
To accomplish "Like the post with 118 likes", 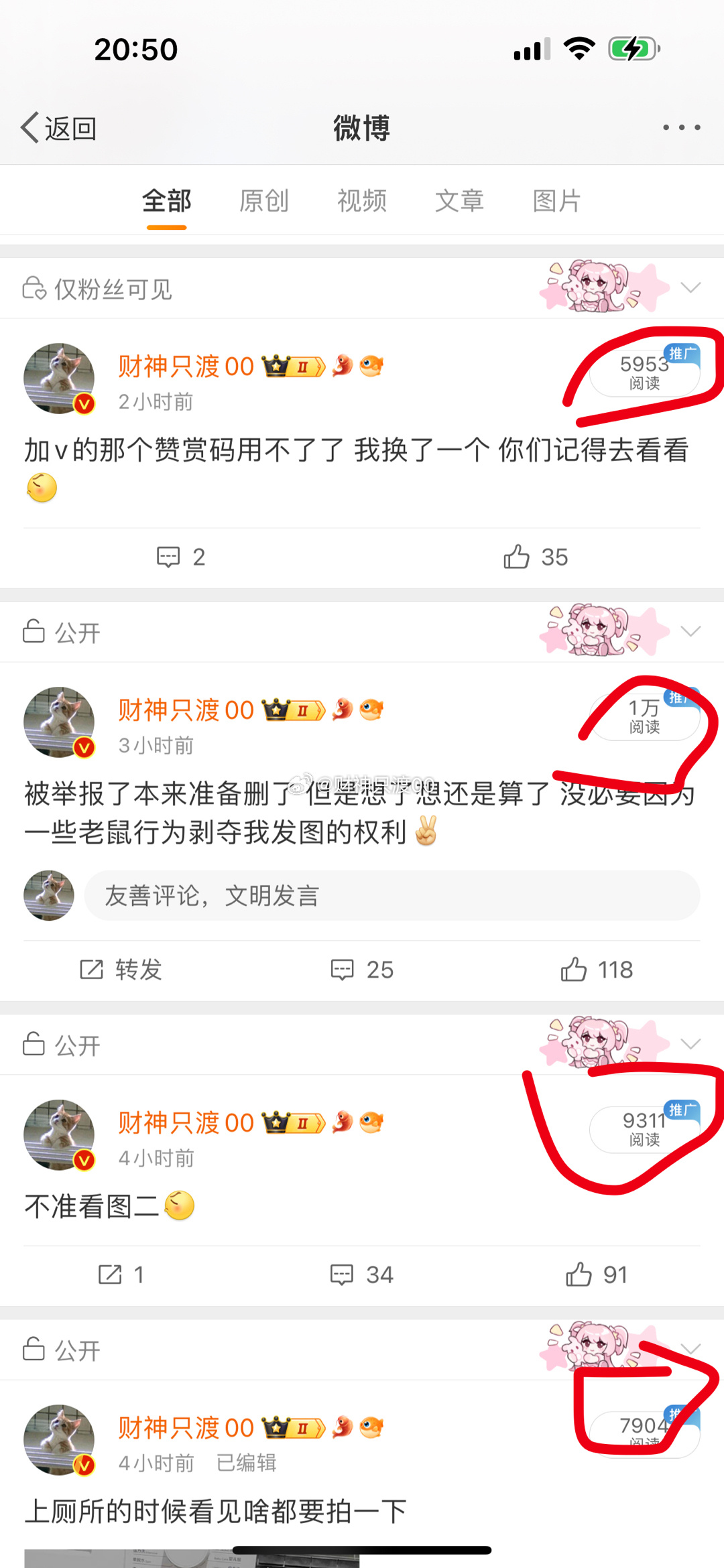I will coord(597,970).
